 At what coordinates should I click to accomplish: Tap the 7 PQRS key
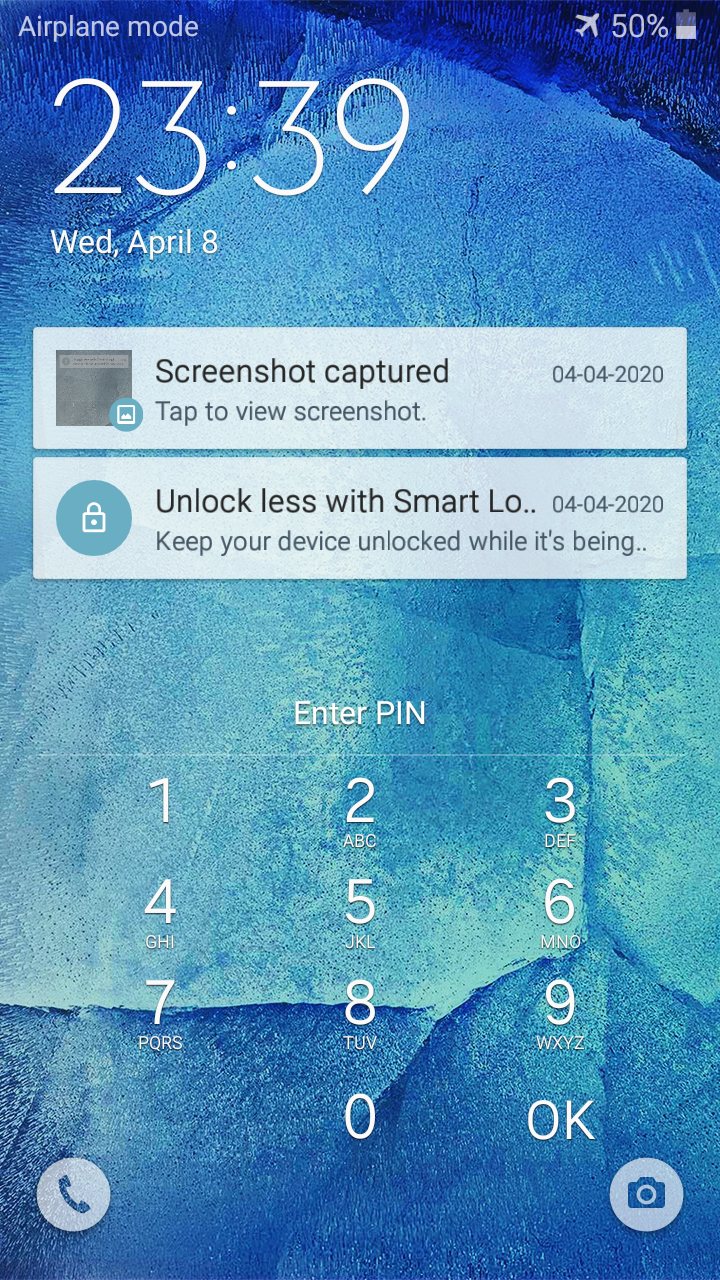[161, 1010]
